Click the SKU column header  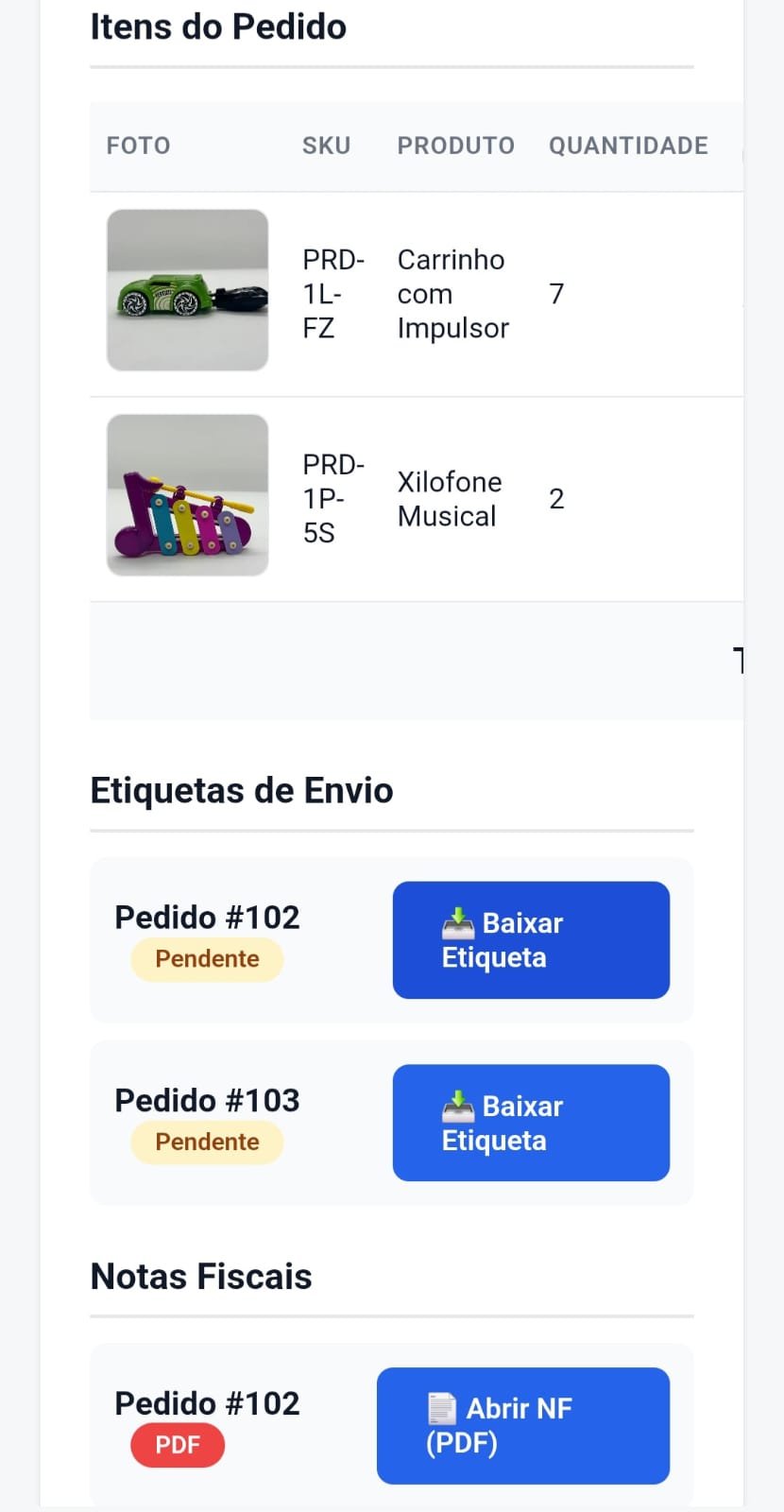click(326, 145)
